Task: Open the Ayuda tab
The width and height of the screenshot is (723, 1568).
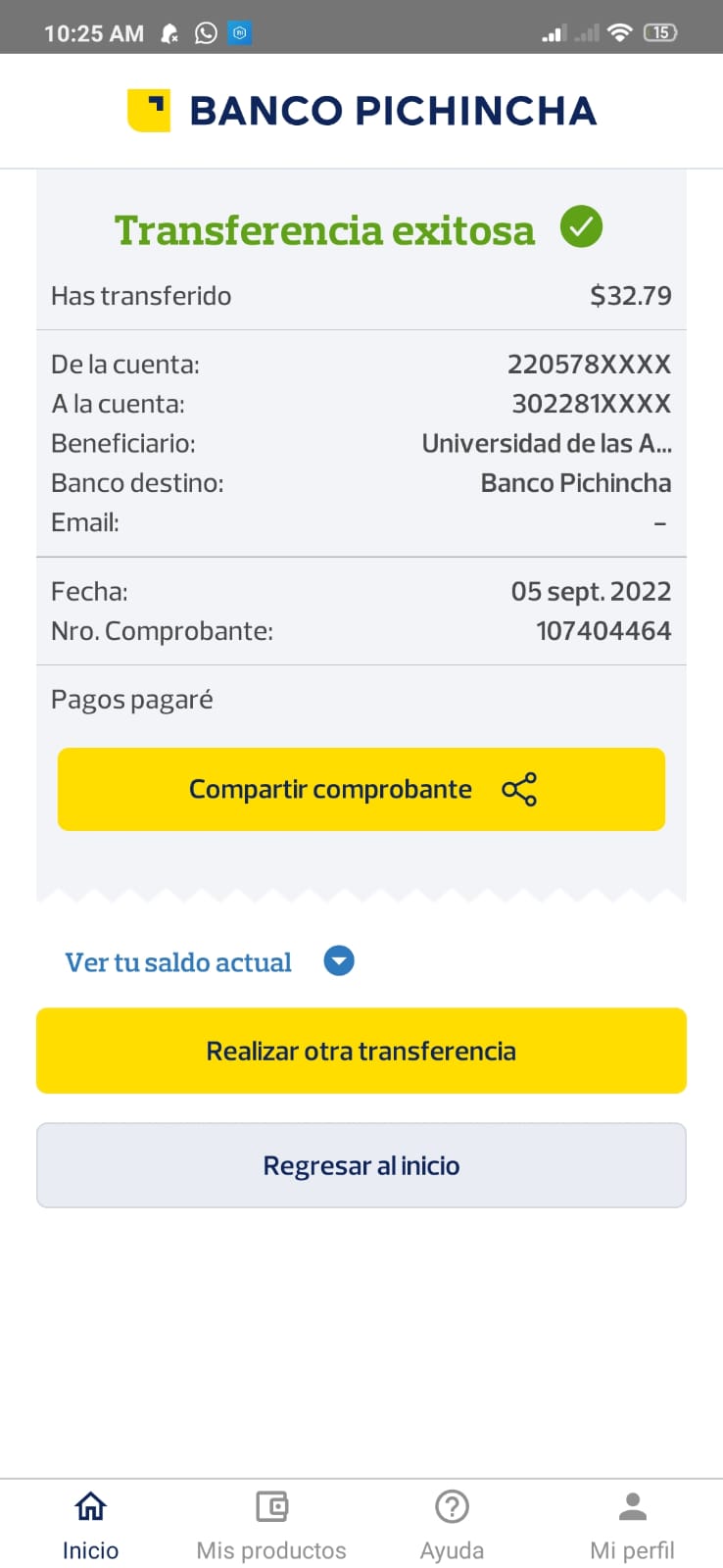Action: tap(452, 1526)
